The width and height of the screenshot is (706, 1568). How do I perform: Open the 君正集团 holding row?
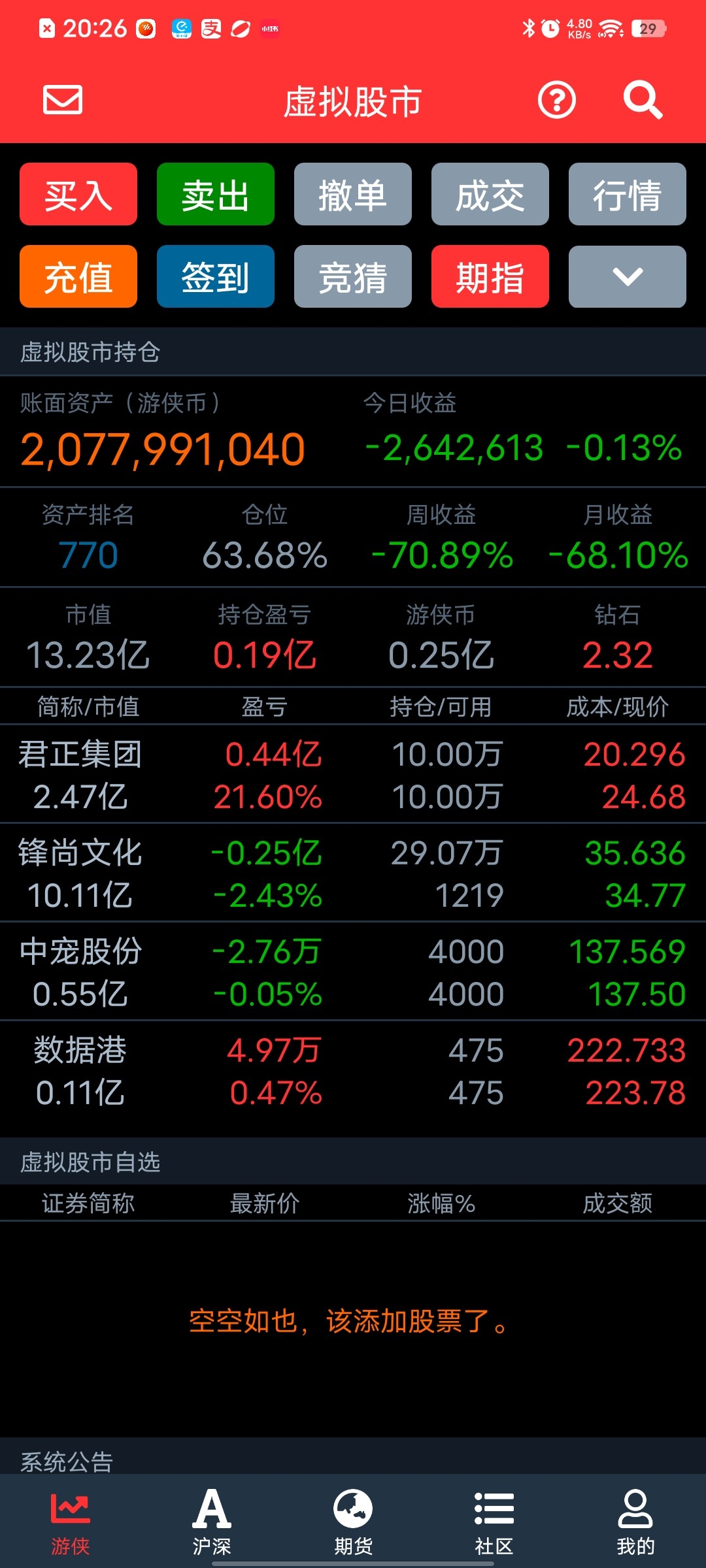tap(353, 775)
